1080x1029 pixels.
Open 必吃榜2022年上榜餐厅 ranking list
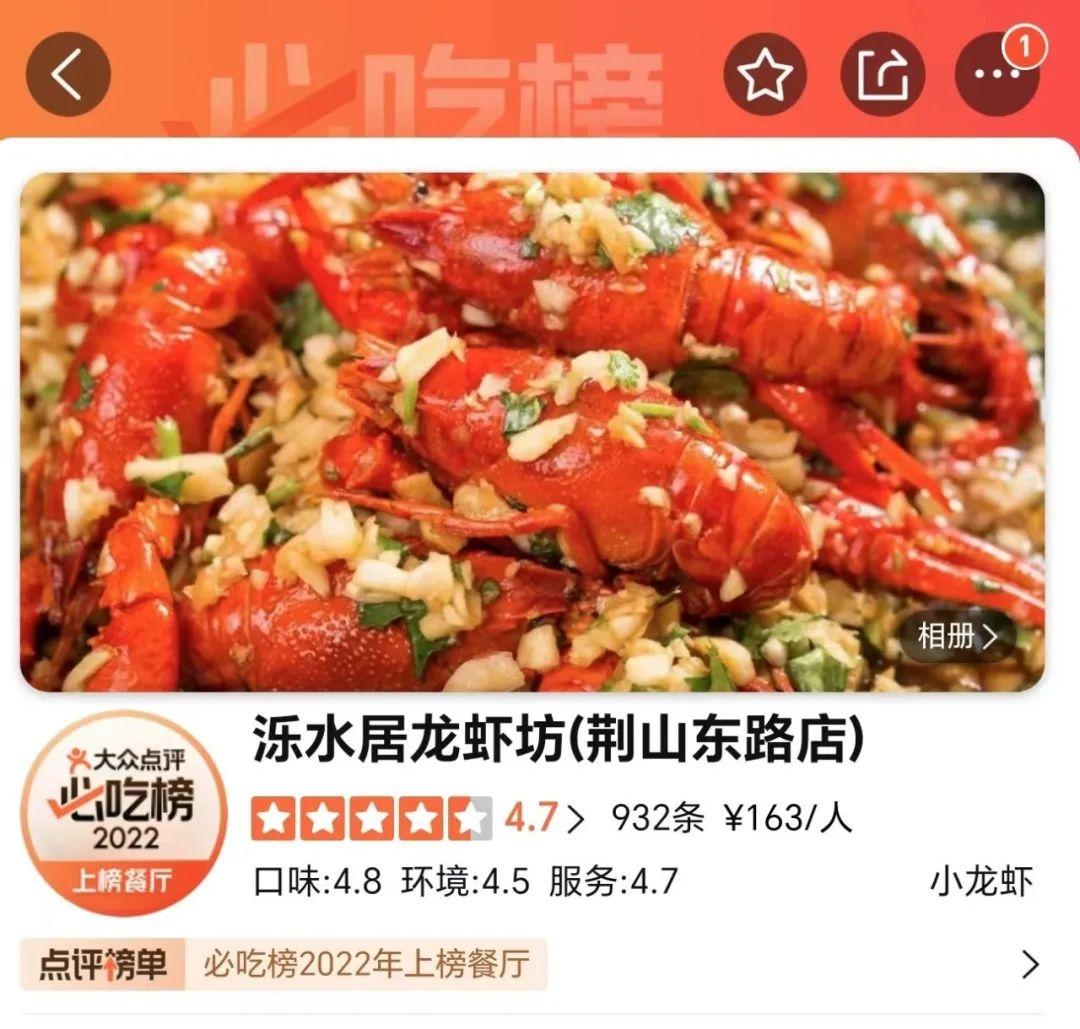pos(530,964)
